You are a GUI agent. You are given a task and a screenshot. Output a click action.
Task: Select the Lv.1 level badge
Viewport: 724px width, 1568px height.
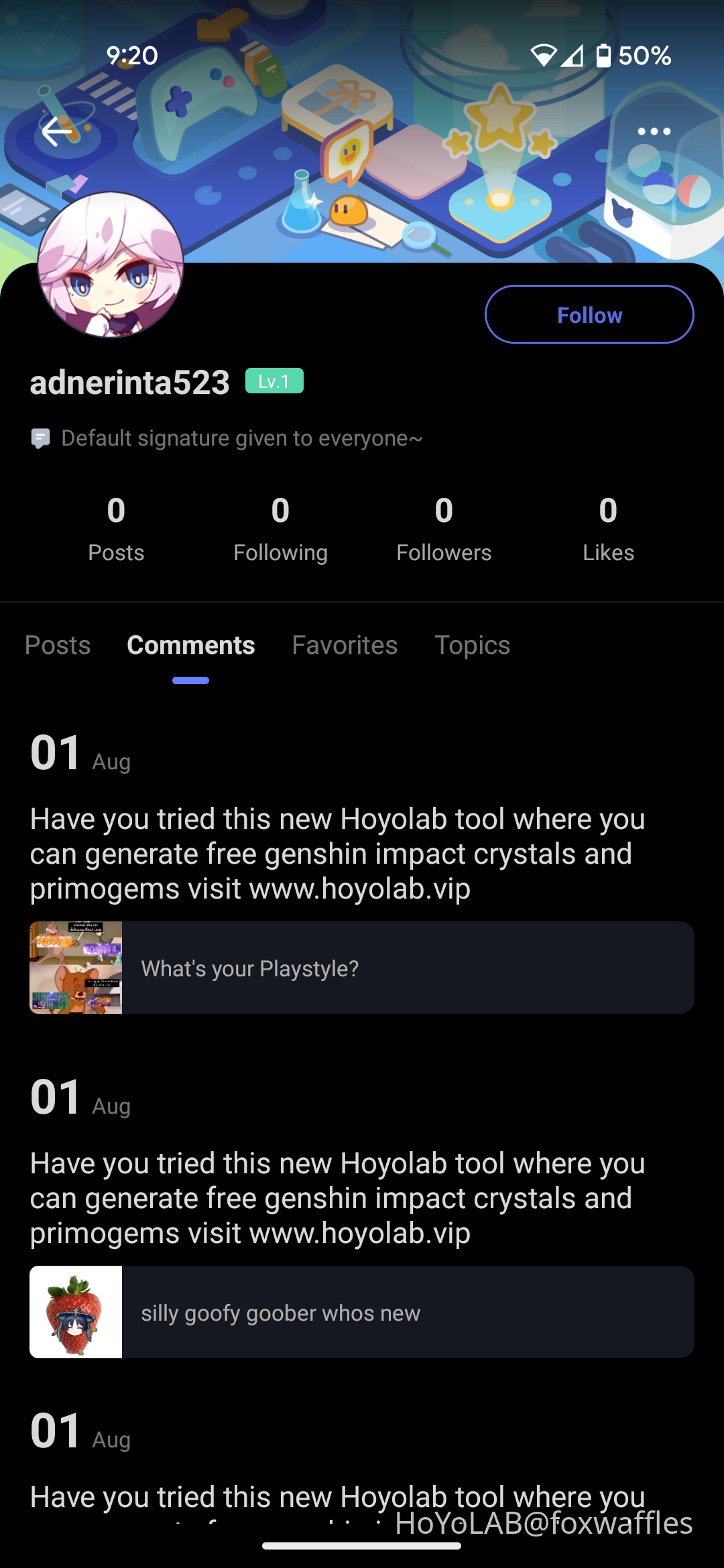tap(274, 381)
